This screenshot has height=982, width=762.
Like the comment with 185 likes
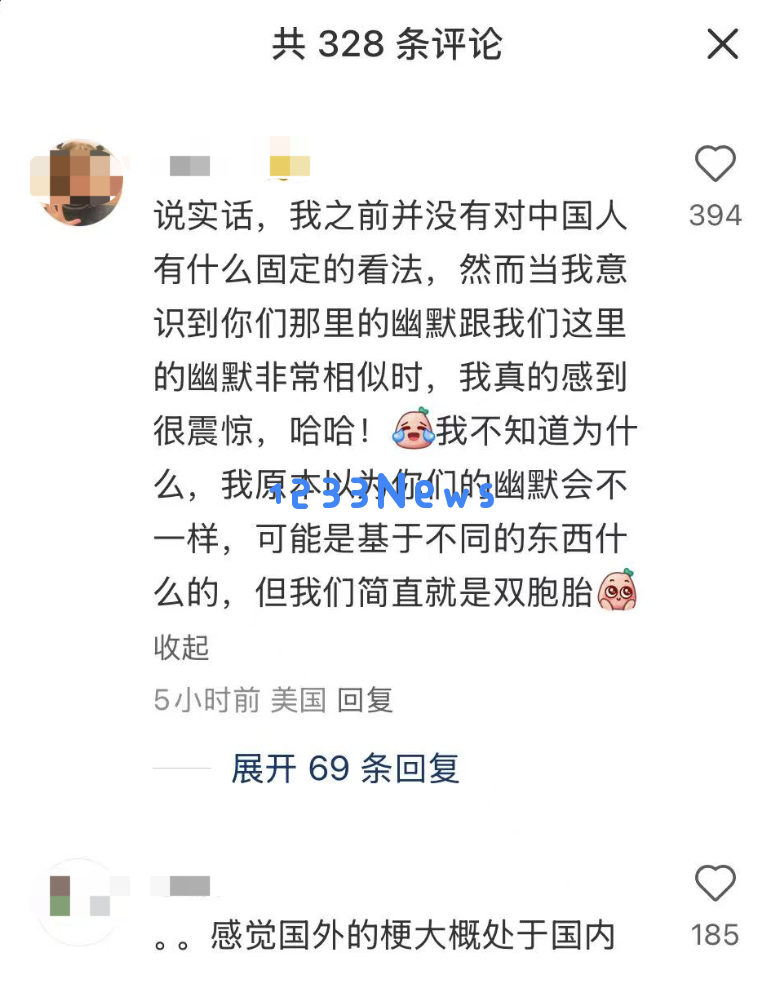coord(714,884)
